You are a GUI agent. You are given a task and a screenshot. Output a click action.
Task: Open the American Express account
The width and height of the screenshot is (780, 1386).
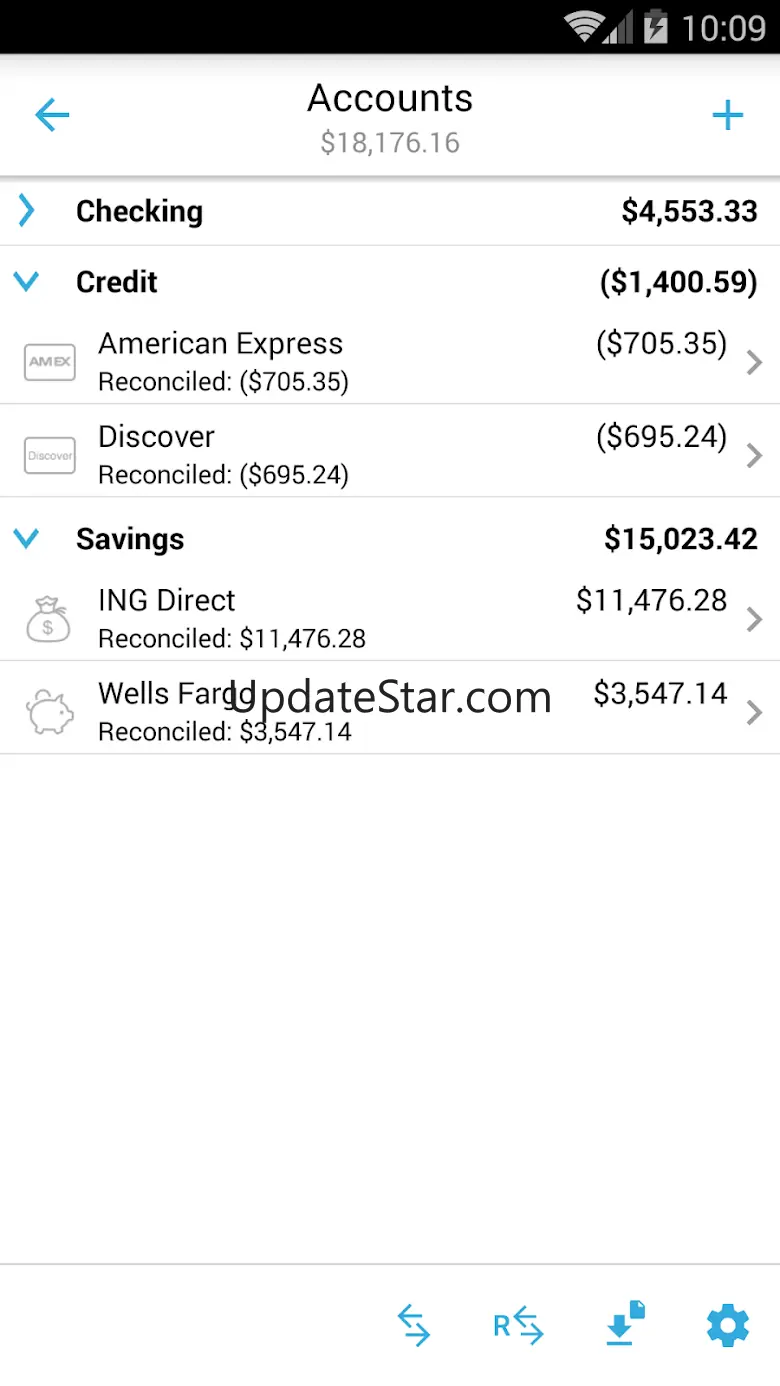[390, 361]
